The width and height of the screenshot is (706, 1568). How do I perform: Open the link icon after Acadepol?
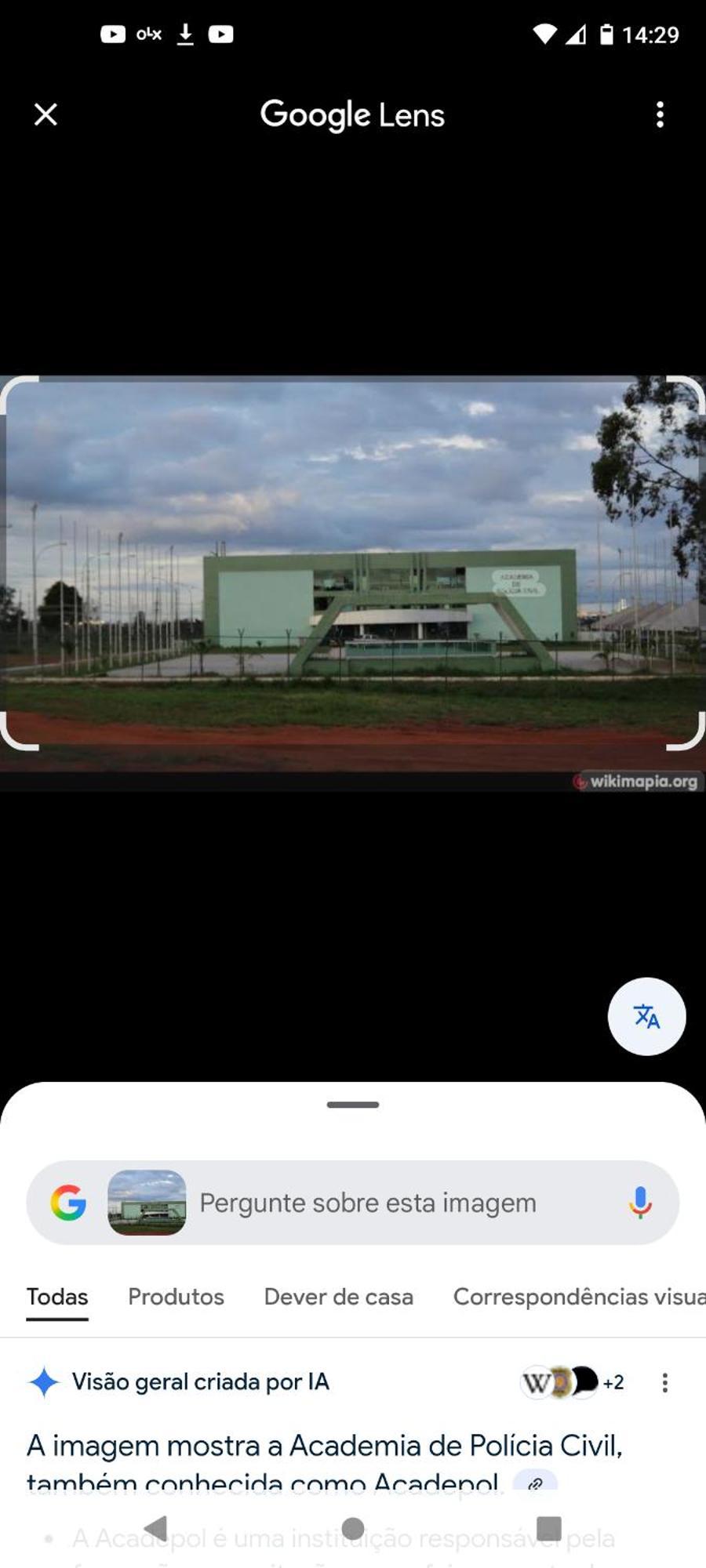(535, 1483)
